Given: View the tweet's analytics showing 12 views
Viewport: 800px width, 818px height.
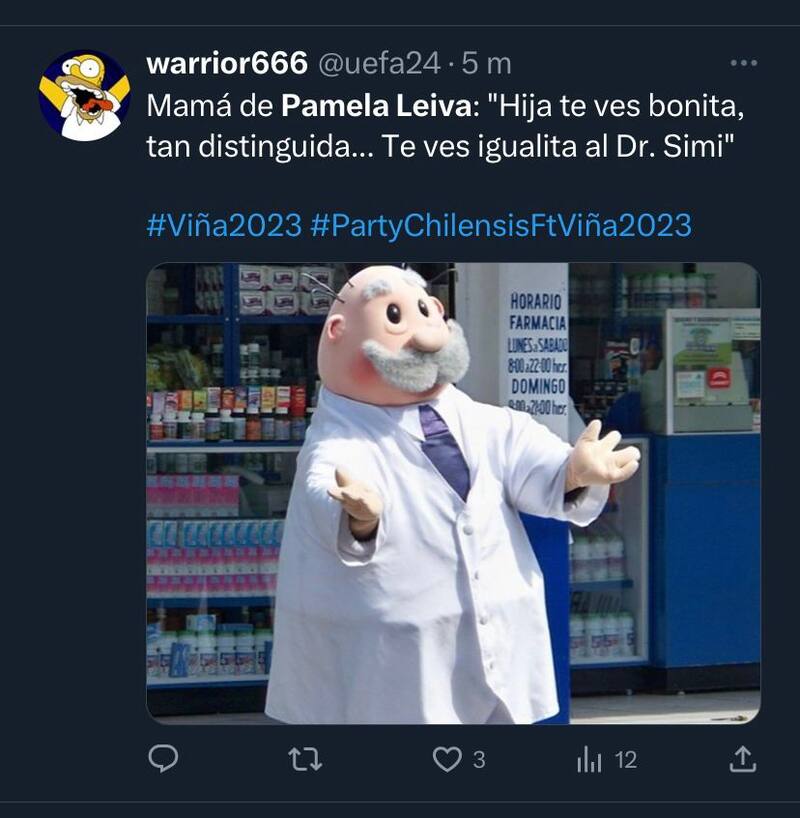Looking at the screenshot, I should coord(590,760).
